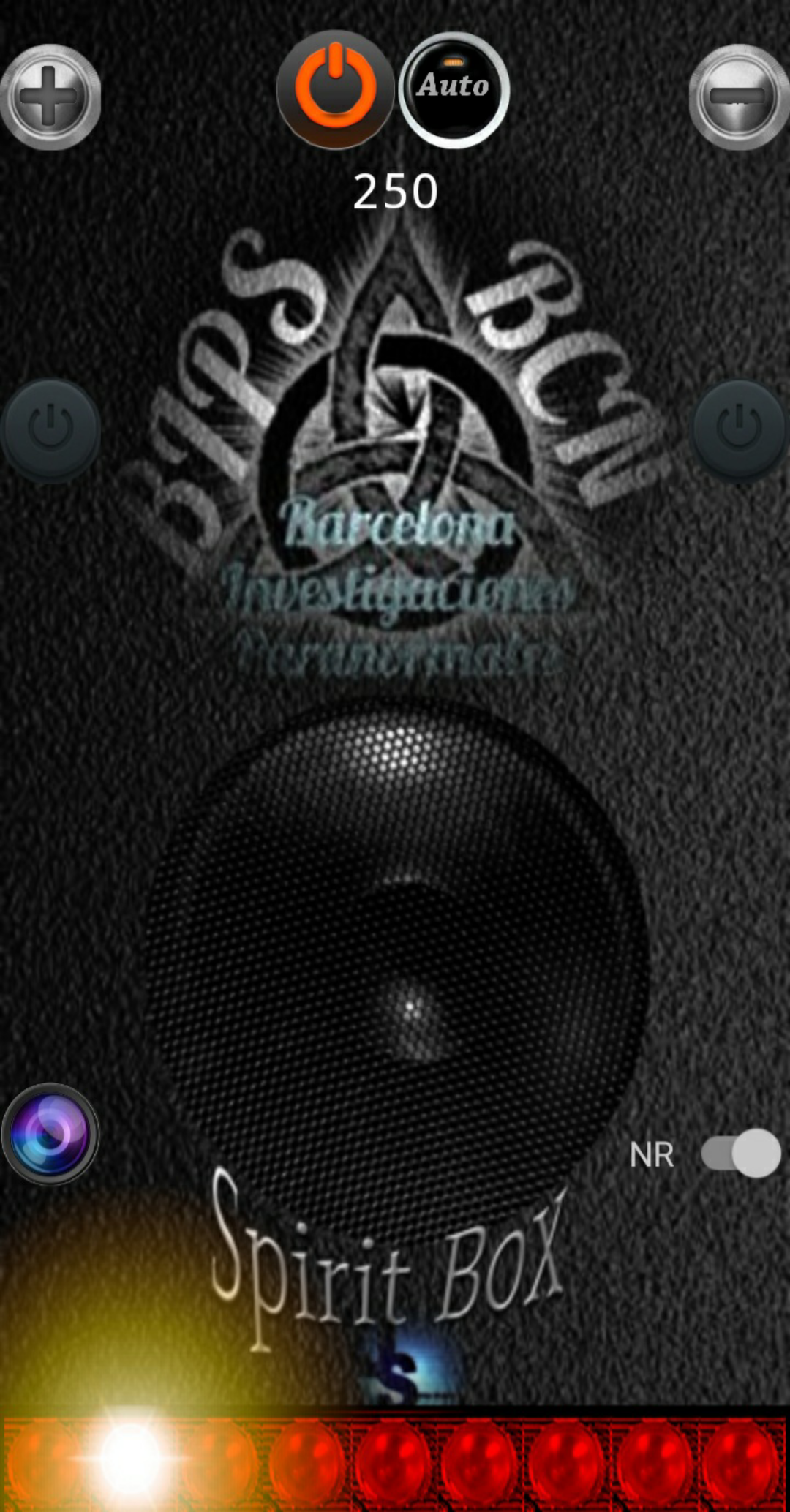Viewport: 790px width, 1512px height.
Task: Tap the dark power button on the left
Action: coord(50,429)
